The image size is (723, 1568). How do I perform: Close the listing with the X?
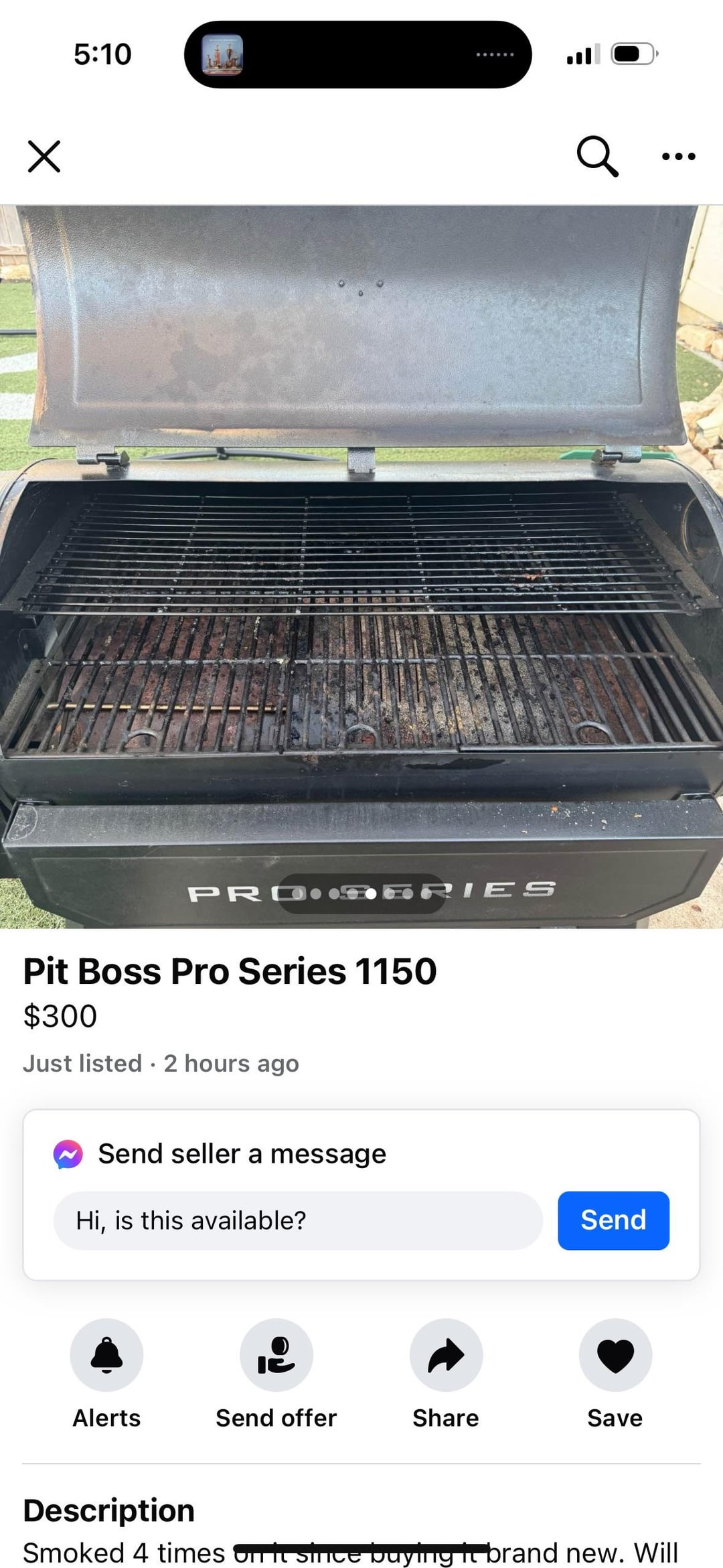pos(44,156)
